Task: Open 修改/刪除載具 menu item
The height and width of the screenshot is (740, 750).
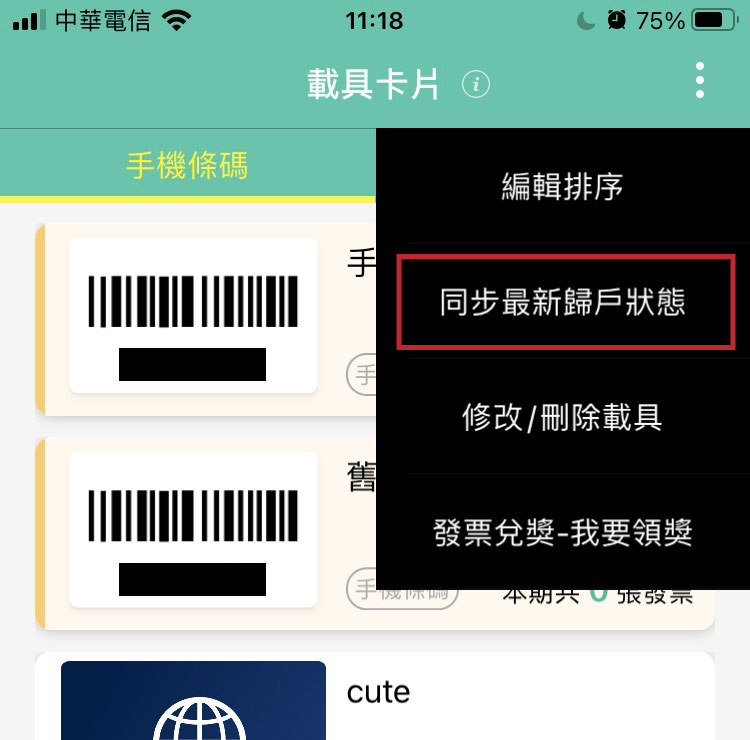Action: coord(562,417)
